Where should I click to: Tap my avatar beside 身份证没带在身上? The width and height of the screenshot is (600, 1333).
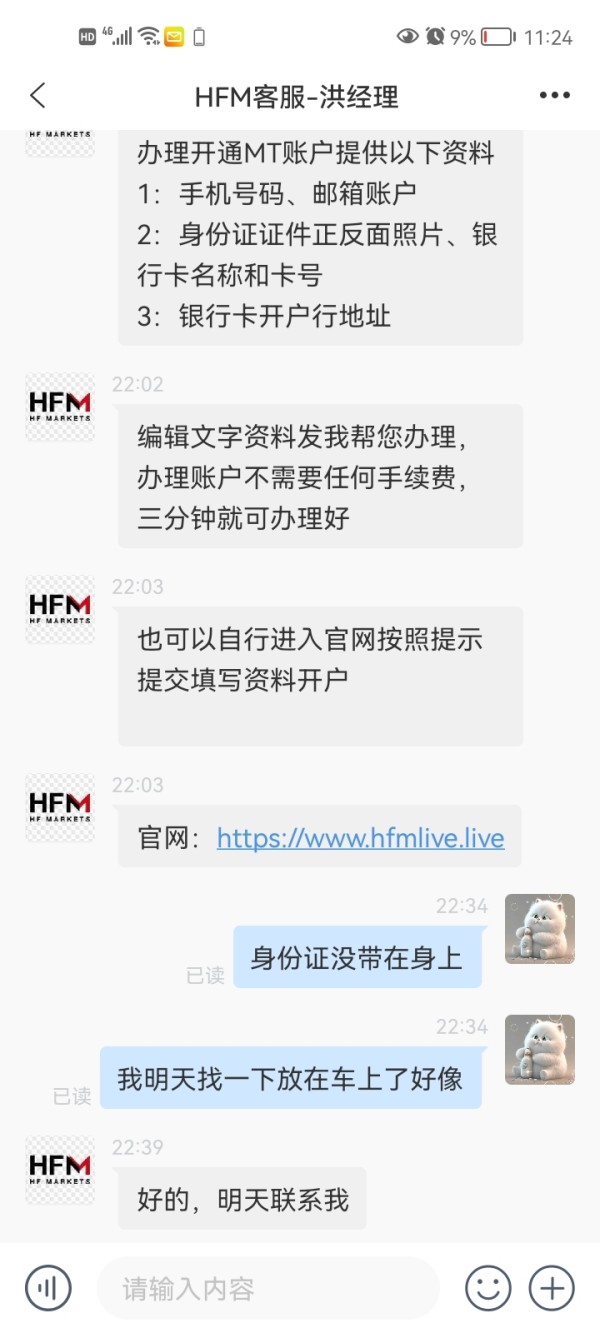540,928
